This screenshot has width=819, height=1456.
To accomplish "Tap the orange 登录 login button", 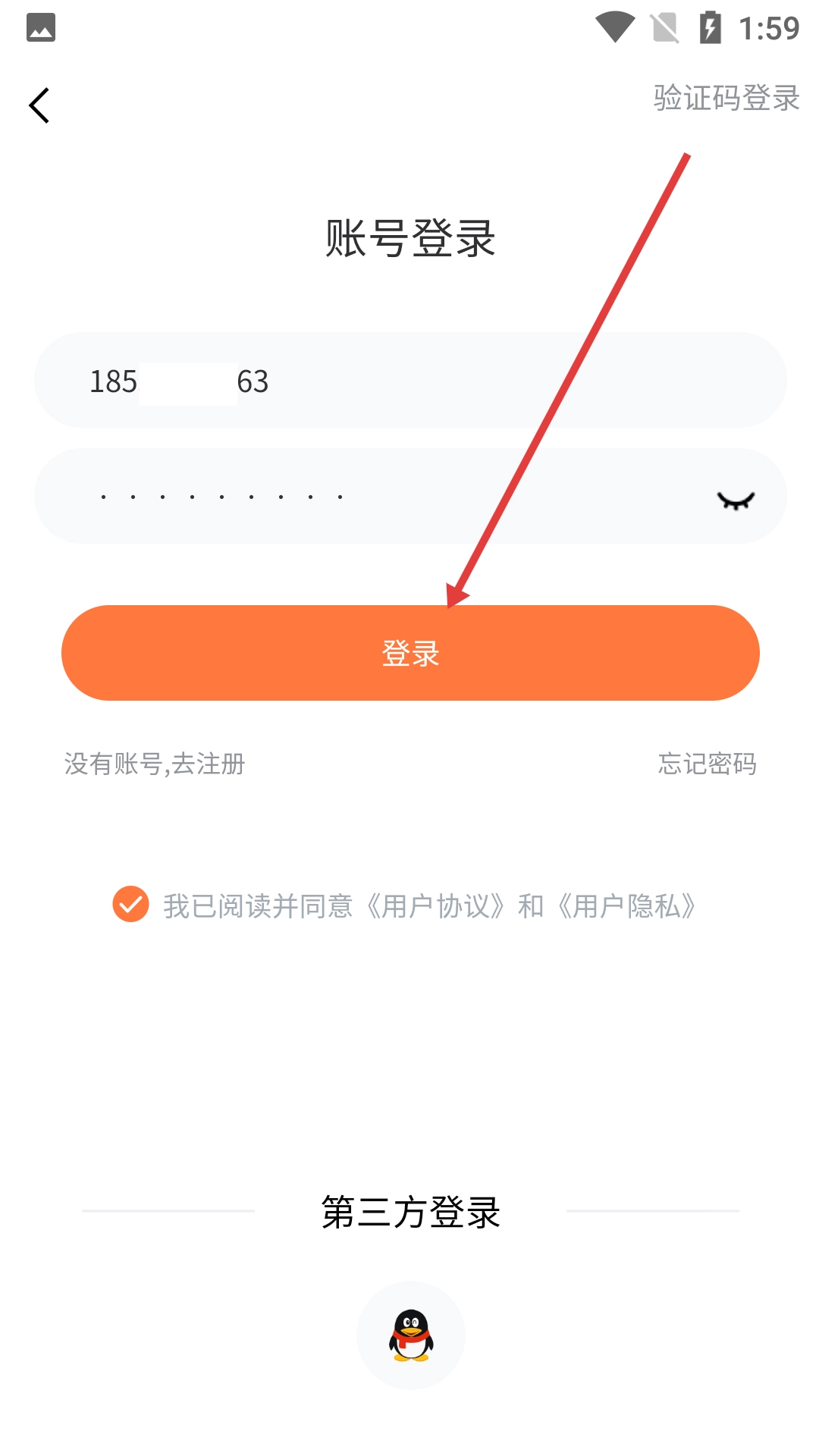I will click(409, 653).
